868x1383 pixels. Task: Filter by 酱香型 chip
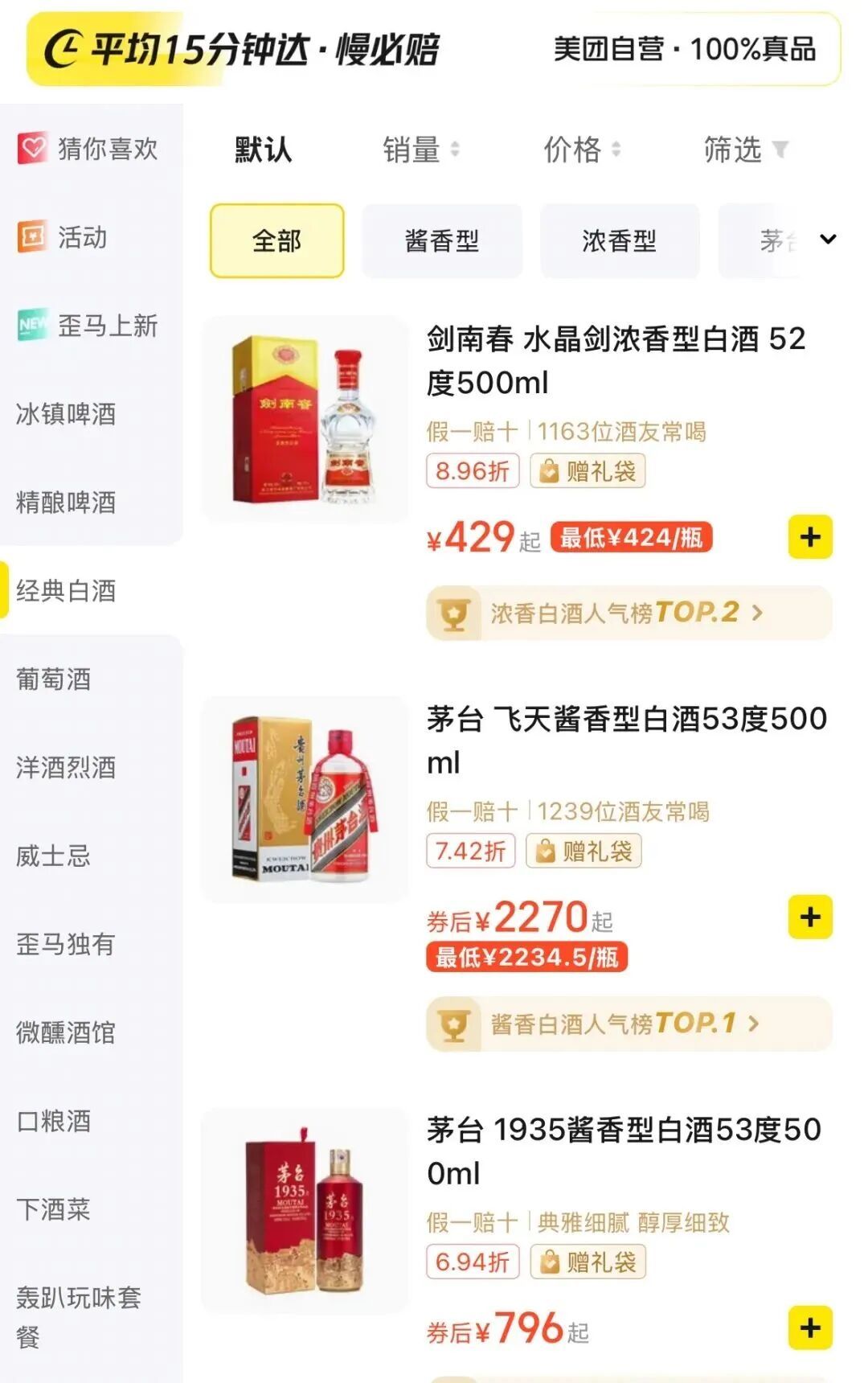pyautogui.click(x=442, y=241)
